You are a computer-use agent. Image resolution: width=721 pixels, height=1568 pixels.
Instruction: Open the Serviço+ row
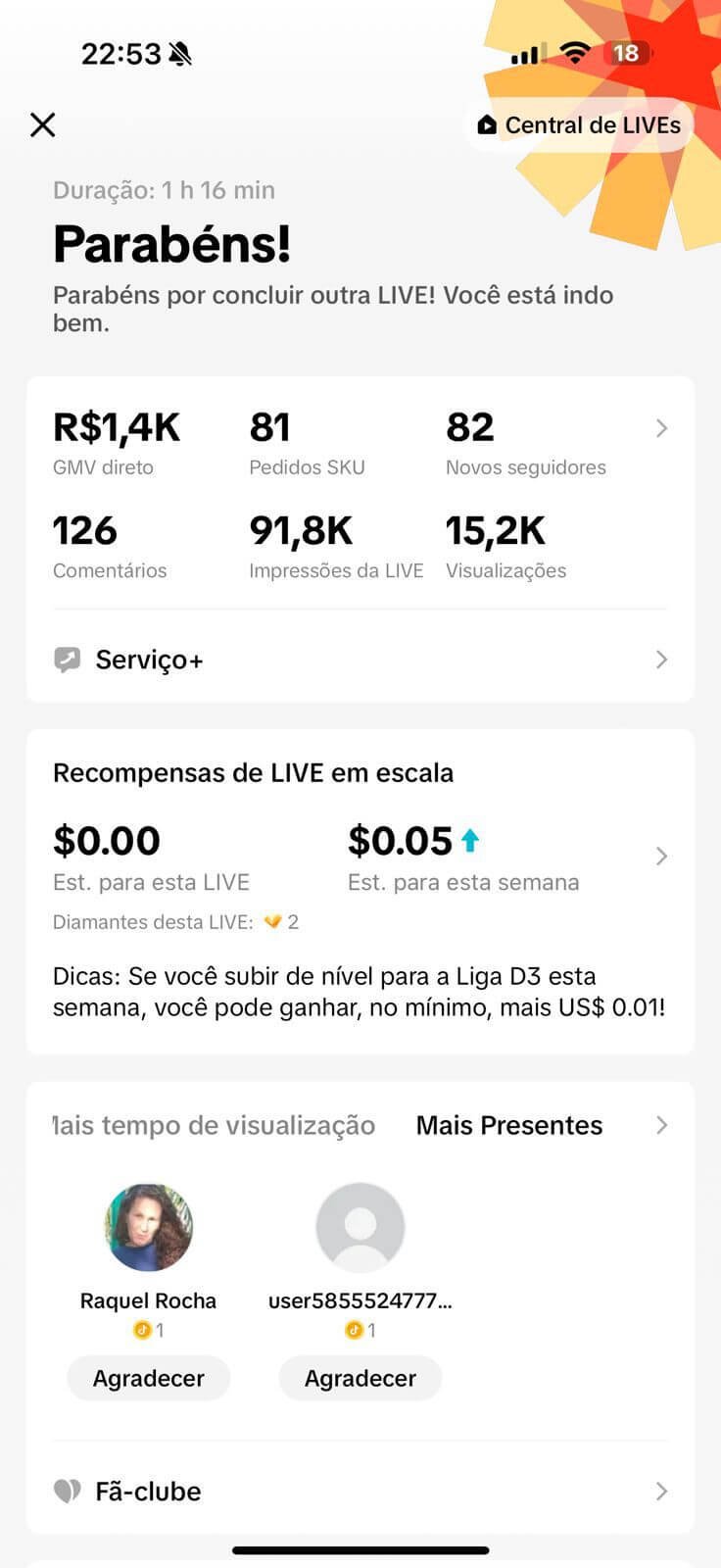click(360, 660)
